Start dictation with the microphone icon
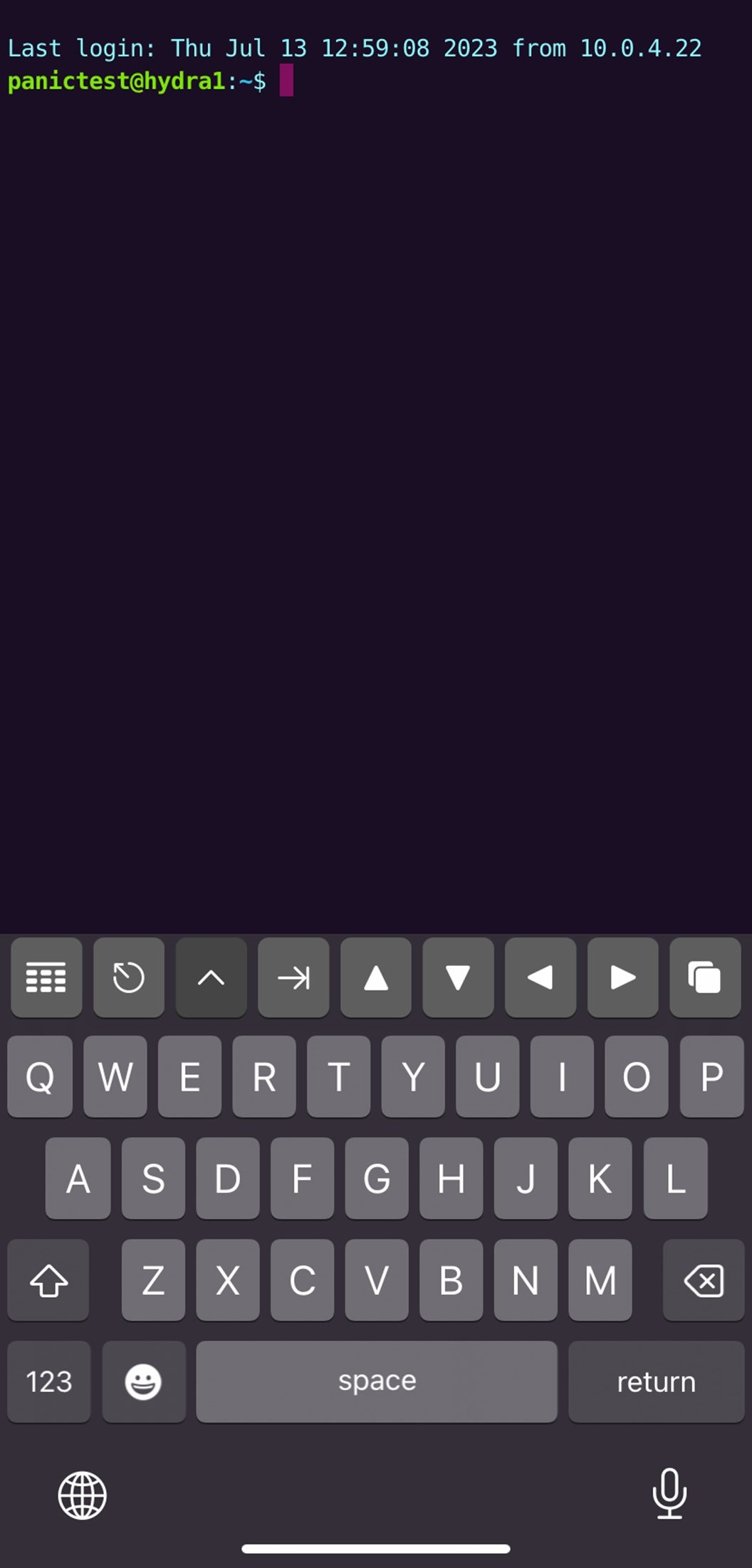752x1568 pixels. click(669, 1494)
